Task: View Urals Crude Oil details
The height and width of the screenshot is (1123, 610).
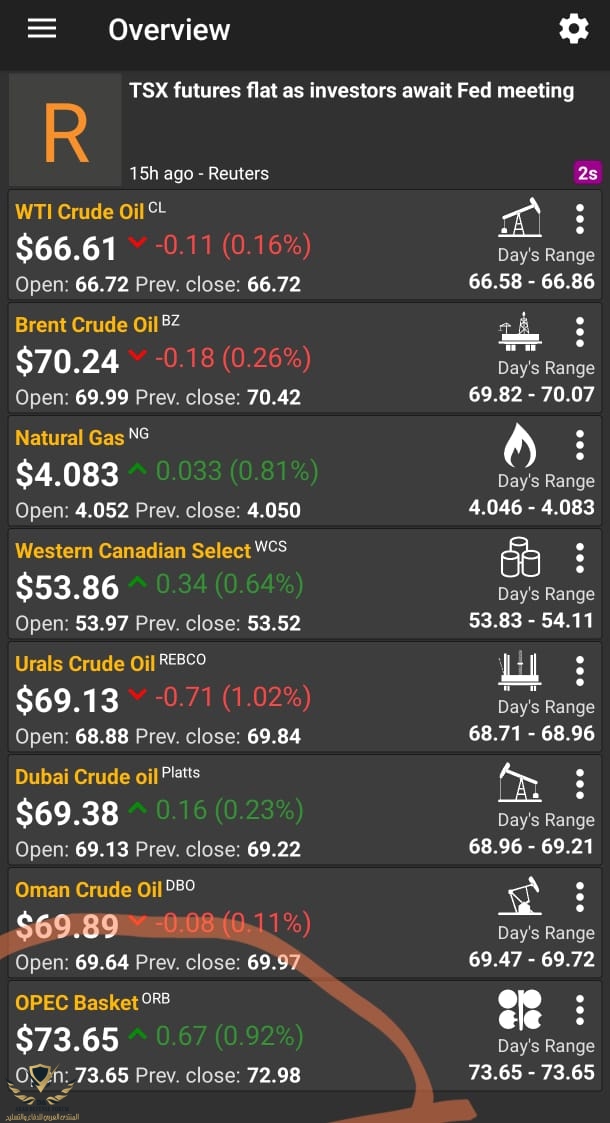Action: pyautogui.click(x=250, y=698)
